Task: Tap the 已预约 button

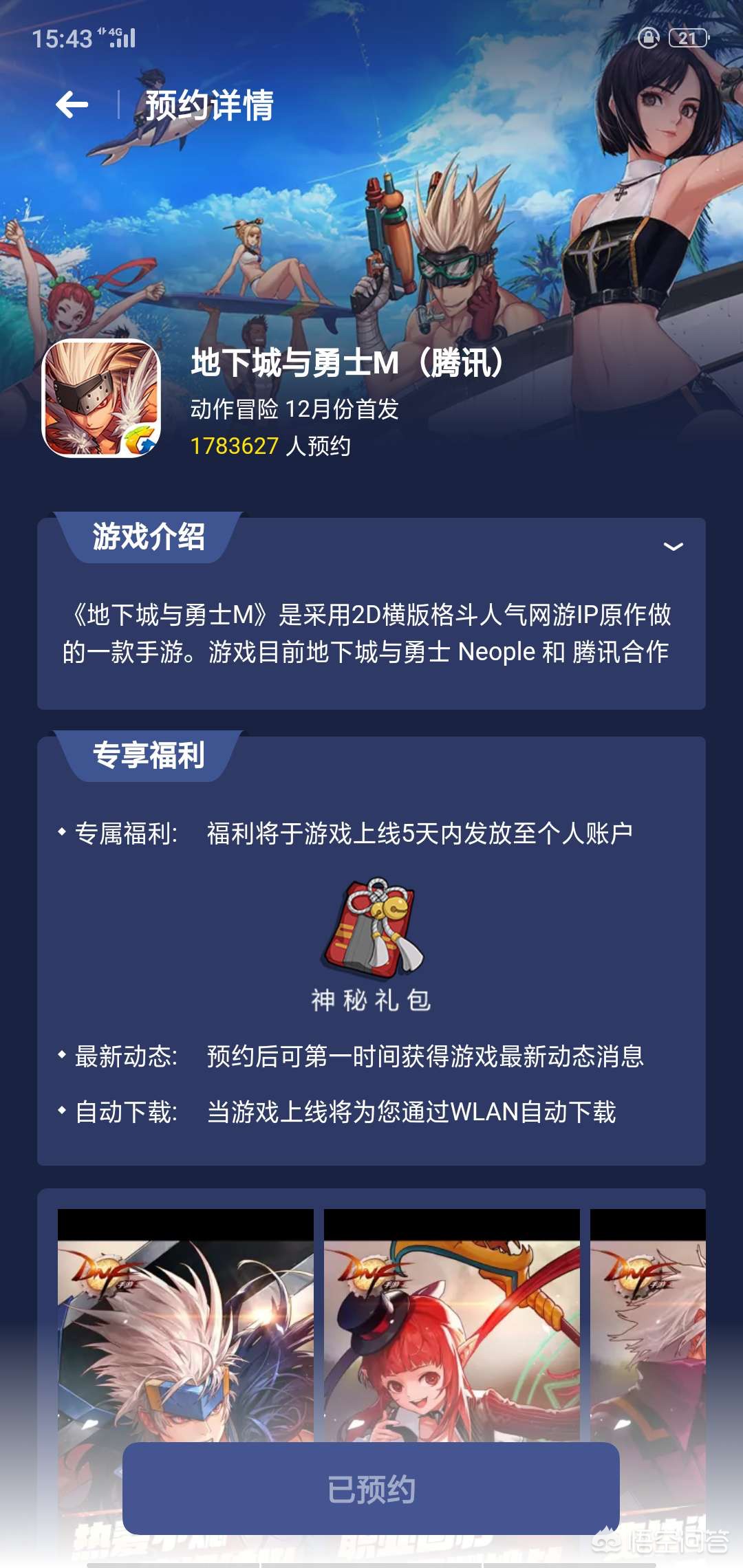Action: (x=371, y=1488)
